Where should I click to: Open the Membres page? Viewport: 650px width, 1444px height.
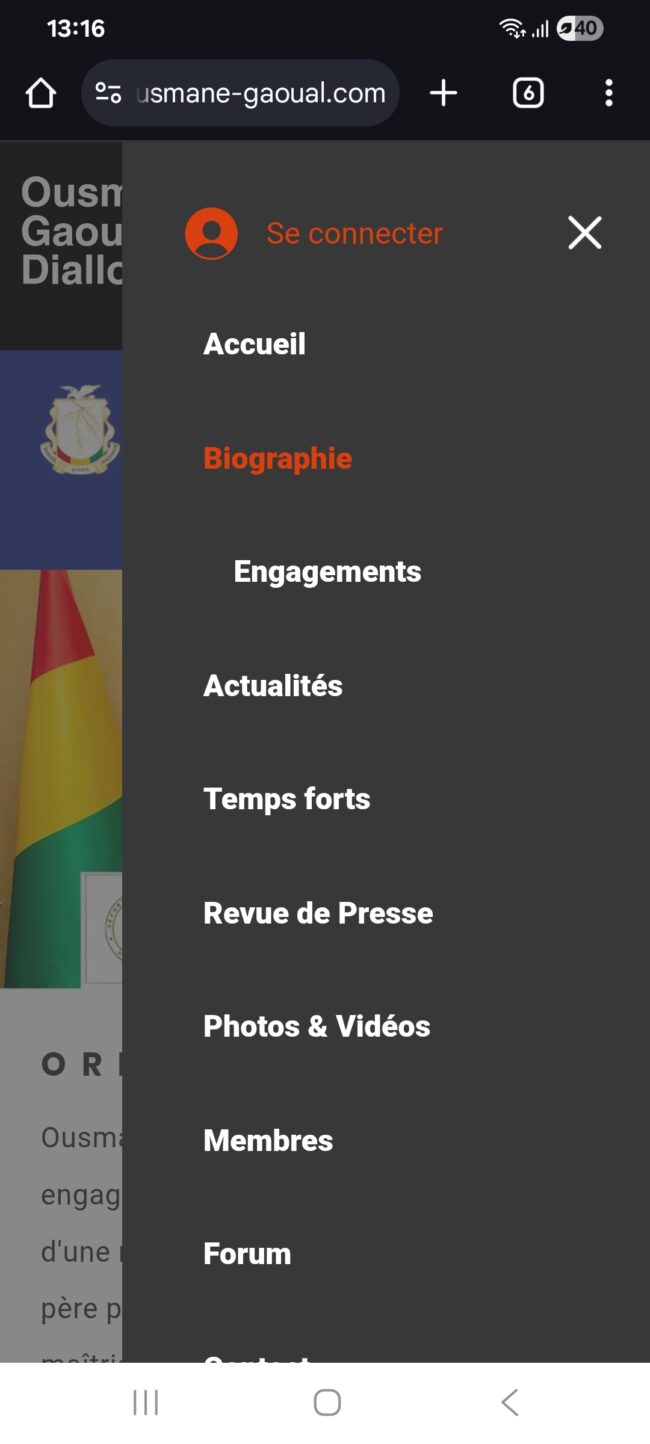coord(268,1140)
